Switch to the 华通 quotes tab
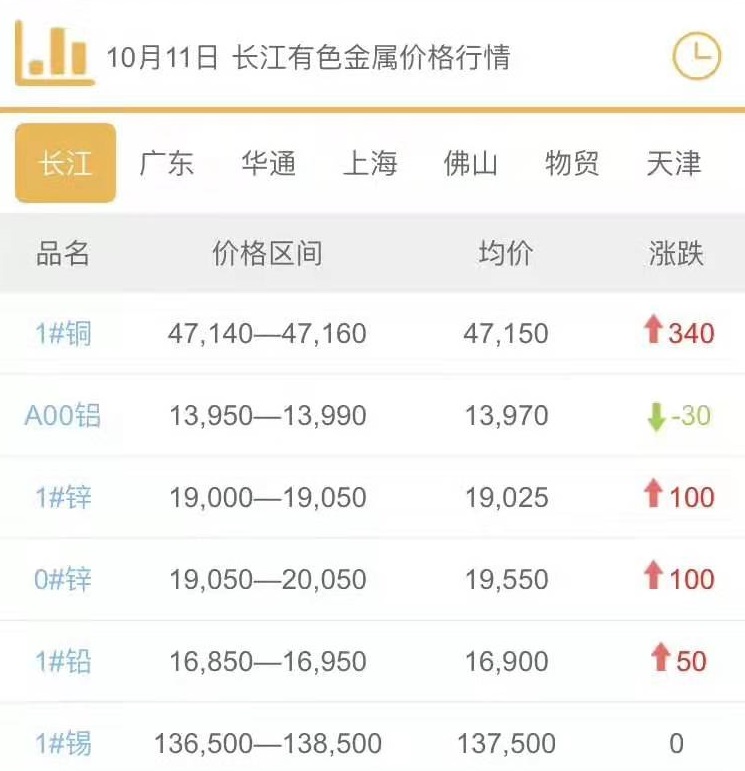The width and height of the screenshot is (745, 771). pos(268,164)
